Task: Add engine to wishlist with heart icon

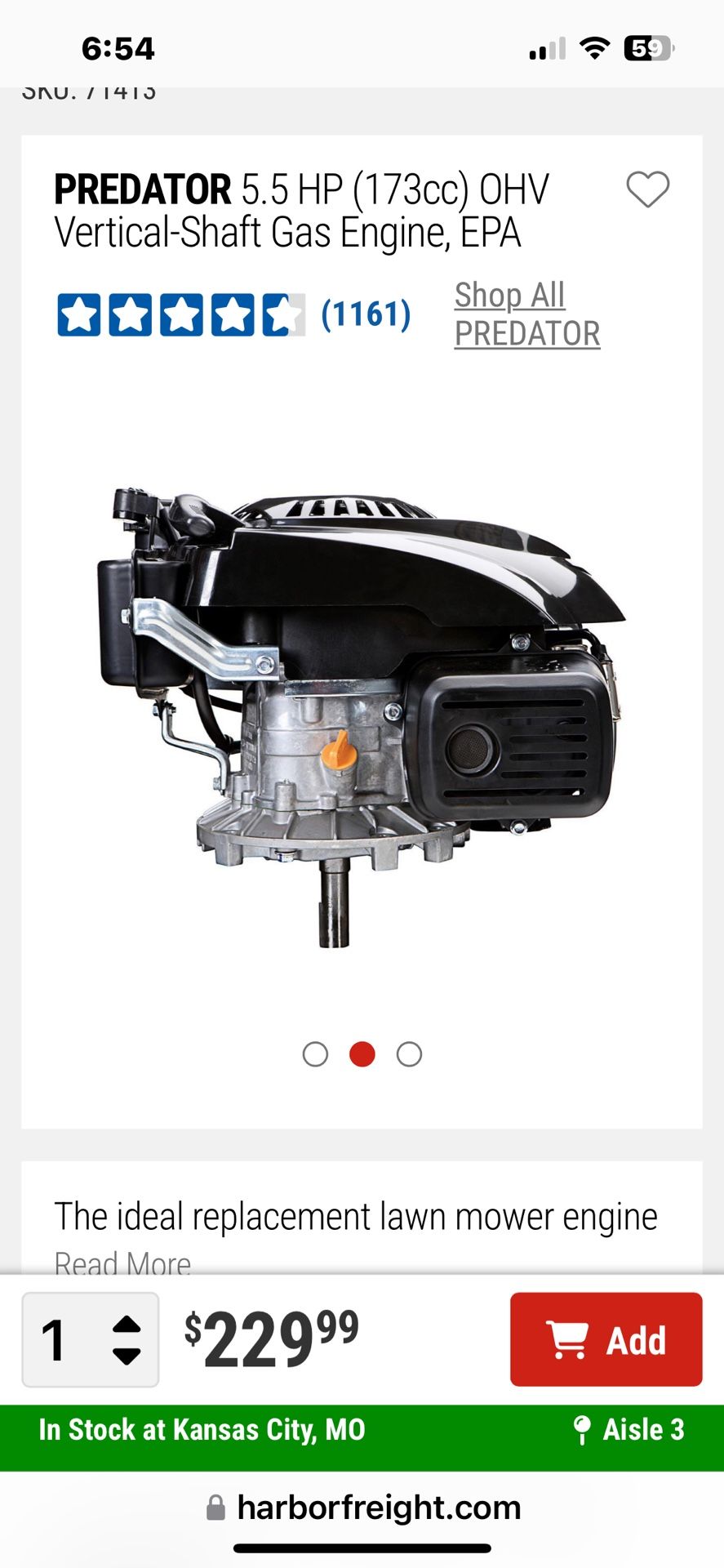Action: pyautogui.click(x=647, y=189)
